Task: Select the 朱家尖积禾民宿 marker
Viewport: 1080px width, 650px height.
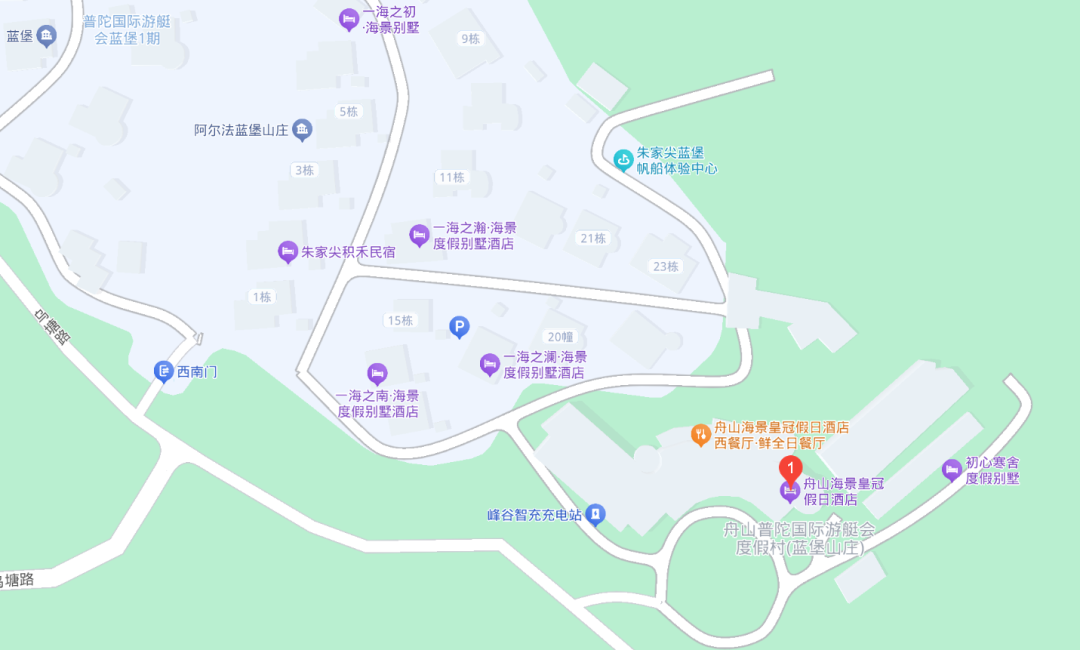Action: (x=288, y=252)
